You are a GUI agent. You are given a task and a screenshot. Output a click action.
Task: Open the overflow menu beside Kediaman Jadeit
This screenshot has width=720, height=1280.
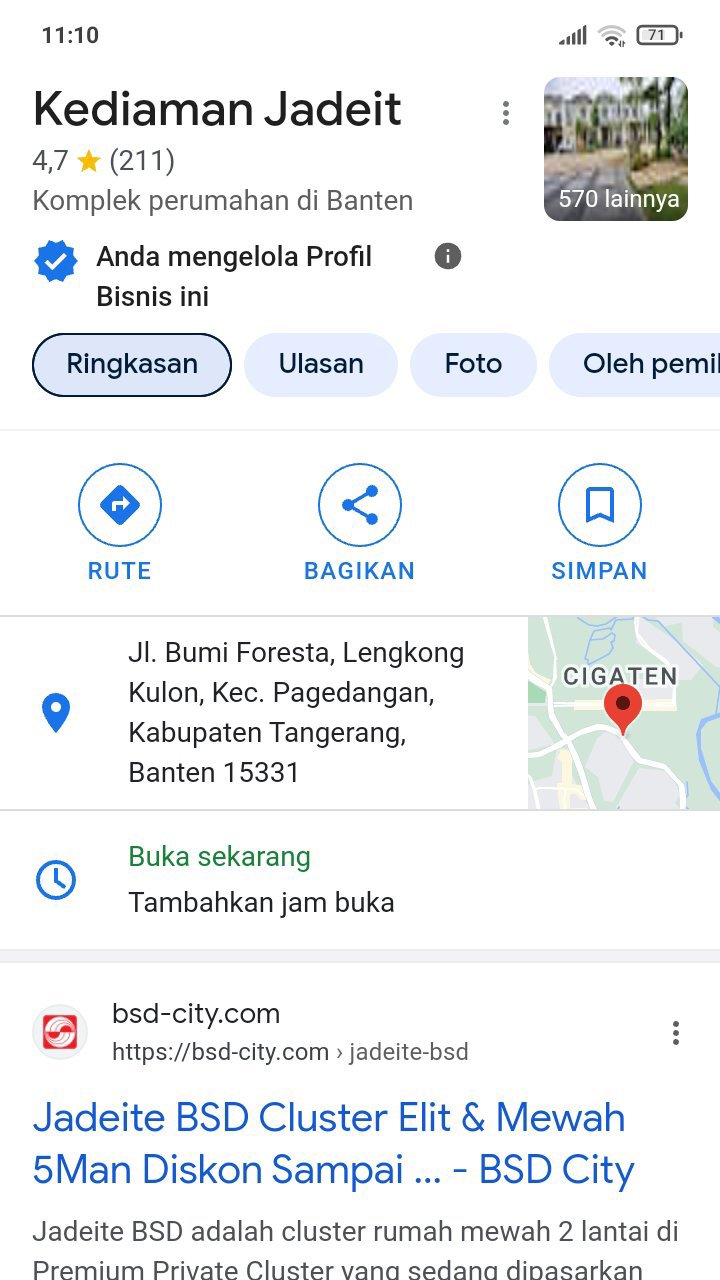506,113
